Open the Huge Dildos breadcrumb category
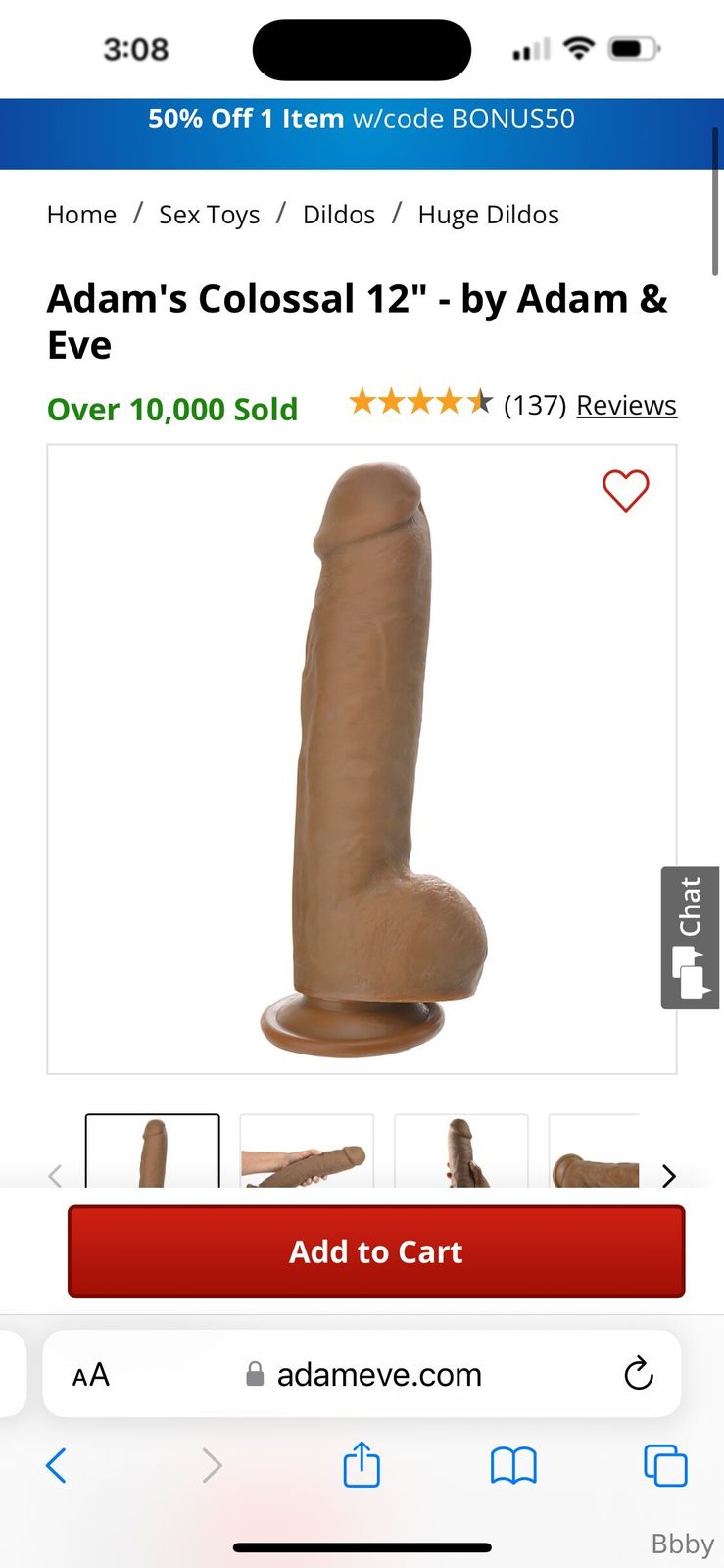 point(488,215)
